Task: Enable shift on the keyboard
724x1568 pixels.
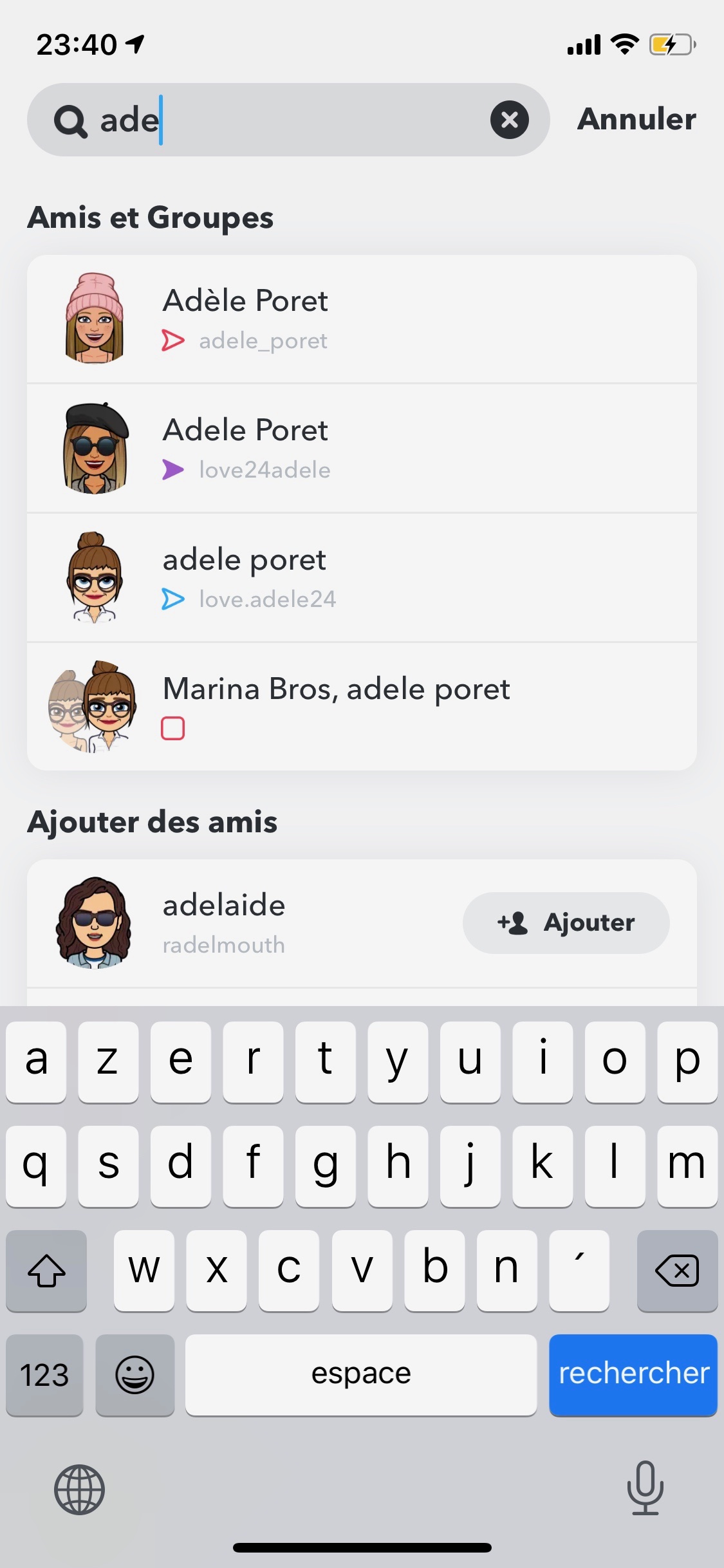Action: point(46,1270)
